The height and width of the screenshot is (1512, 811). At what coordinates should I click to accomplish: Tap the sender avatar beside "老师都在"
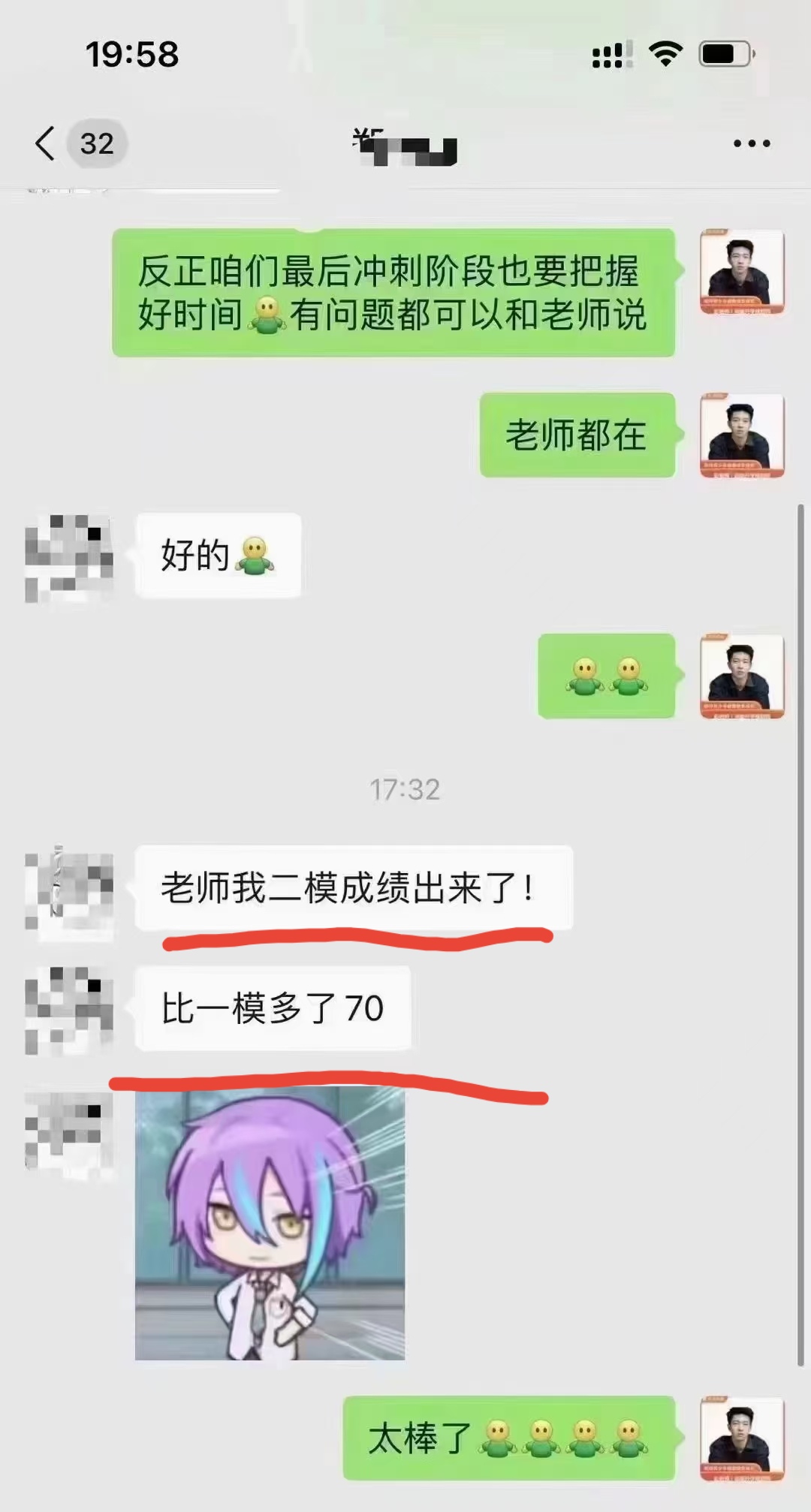(x=742, y=435)
